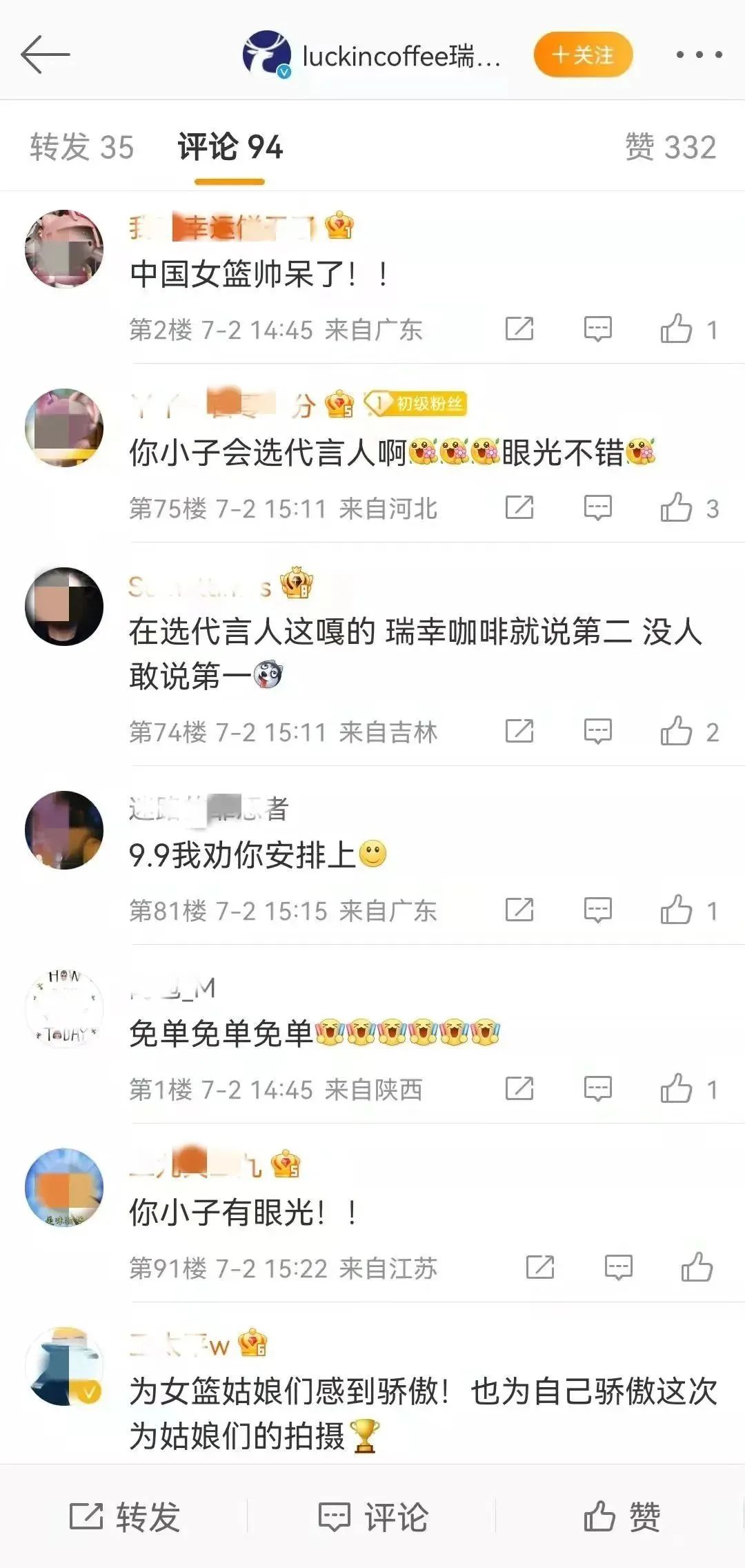The height and width of the screenshot is (1568, 745).
Task: Reply to the comment 中国女篮帅呆了
Action: [597, 329]
